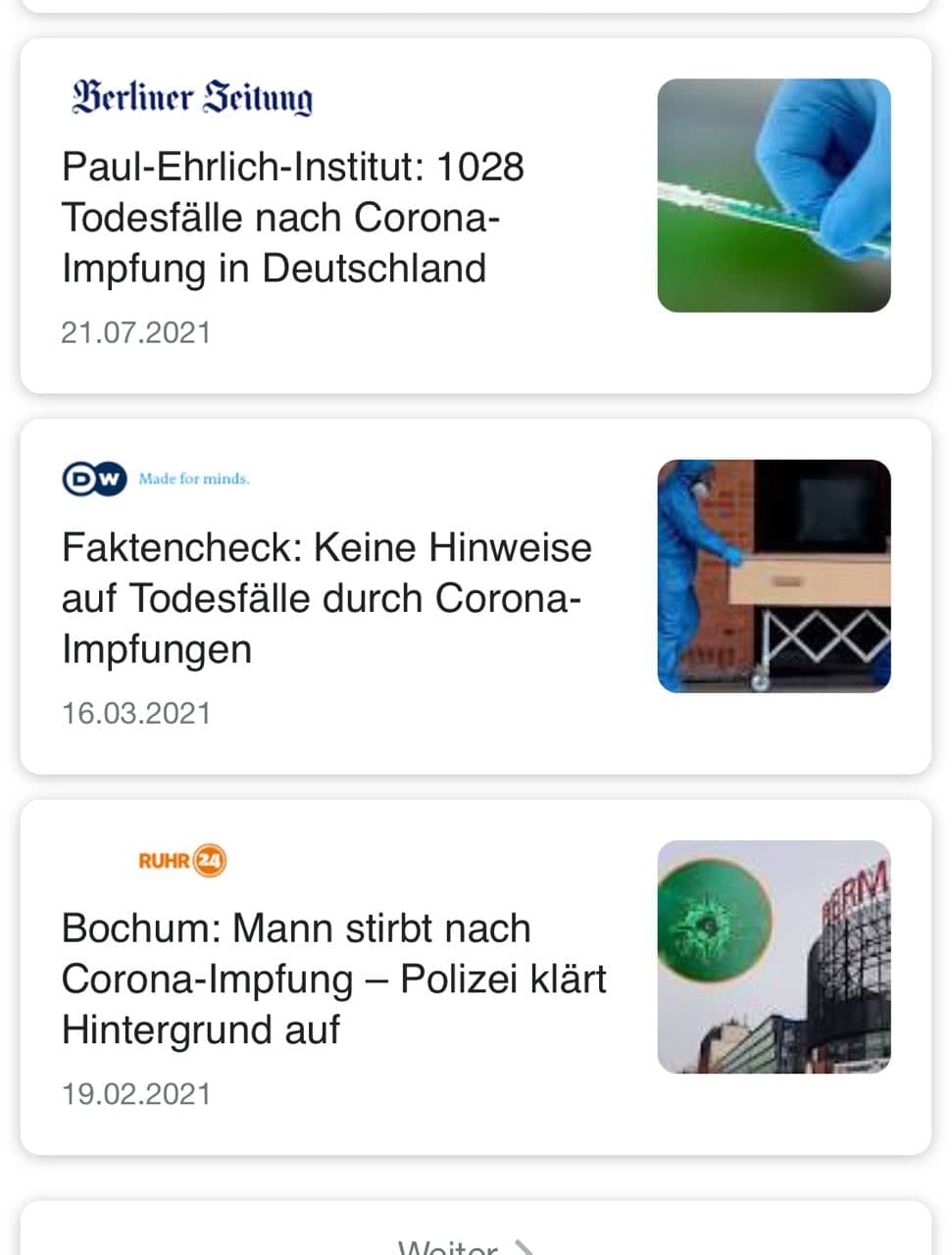Click the RUHR24 logo icon

(181, 860)
